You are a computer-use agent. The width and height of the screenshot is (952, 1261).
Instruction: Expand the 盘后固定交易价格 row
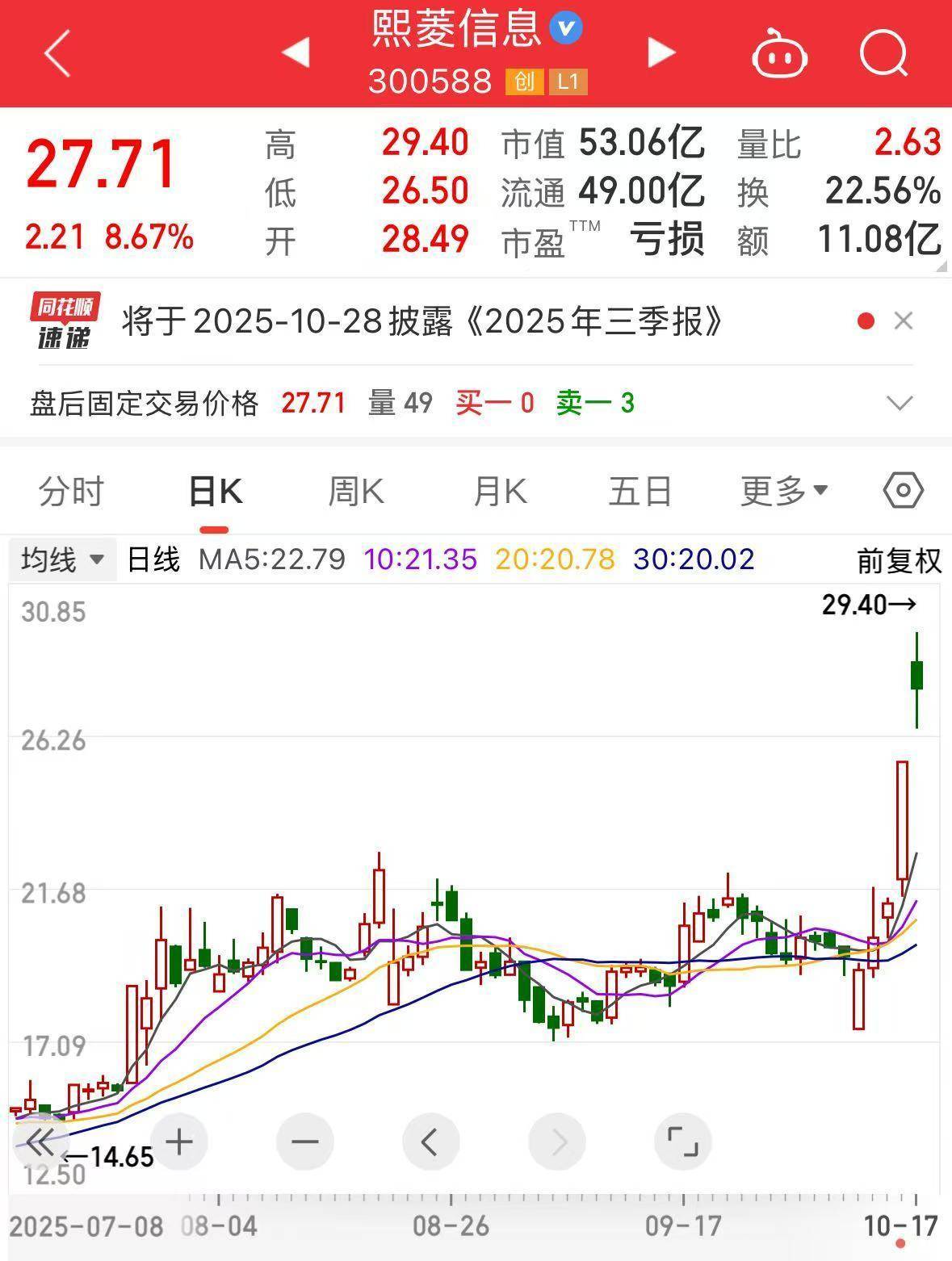pos(900,403)
